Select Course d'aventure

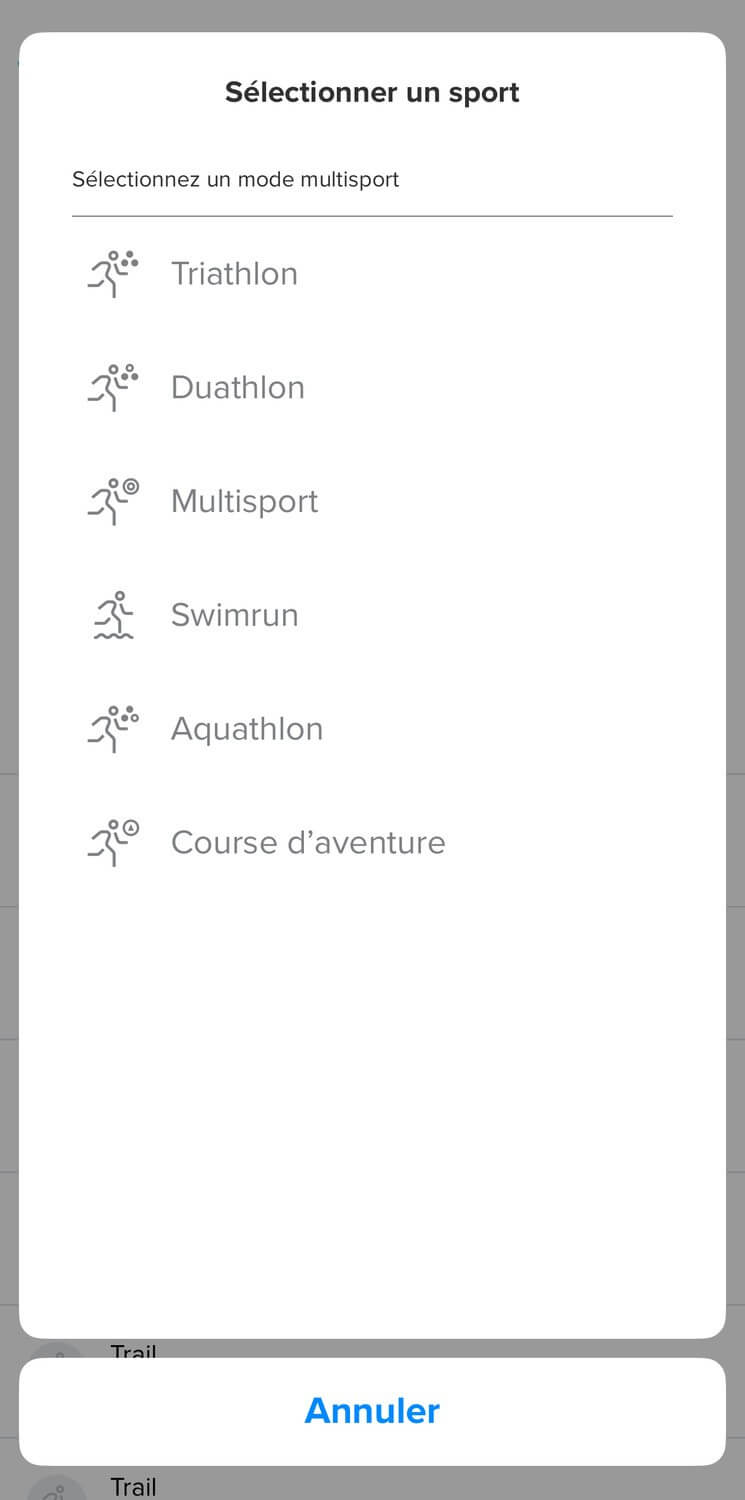click(x=372, y=843)
